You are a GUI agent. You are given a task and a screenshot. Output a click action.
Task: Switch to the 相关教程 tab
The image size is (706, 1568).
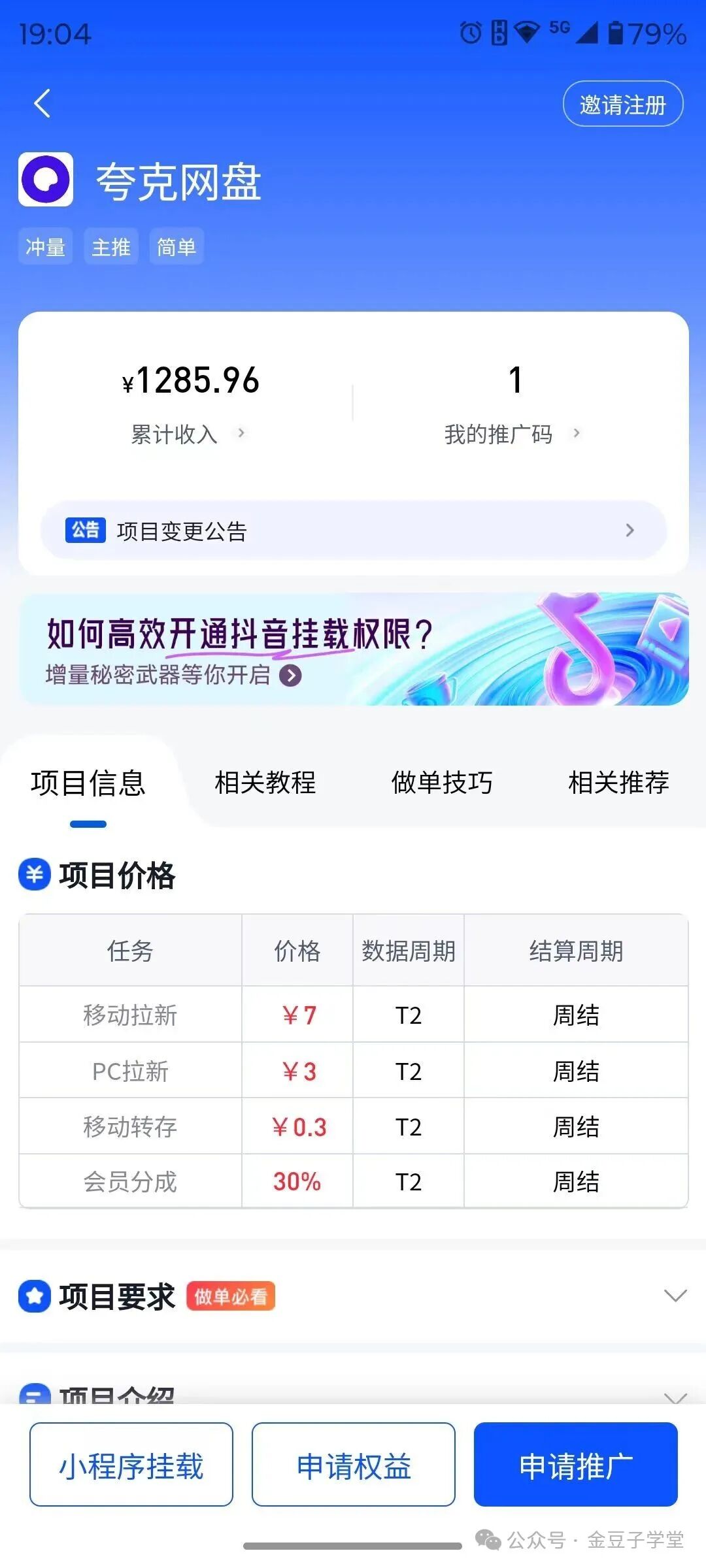265,784
